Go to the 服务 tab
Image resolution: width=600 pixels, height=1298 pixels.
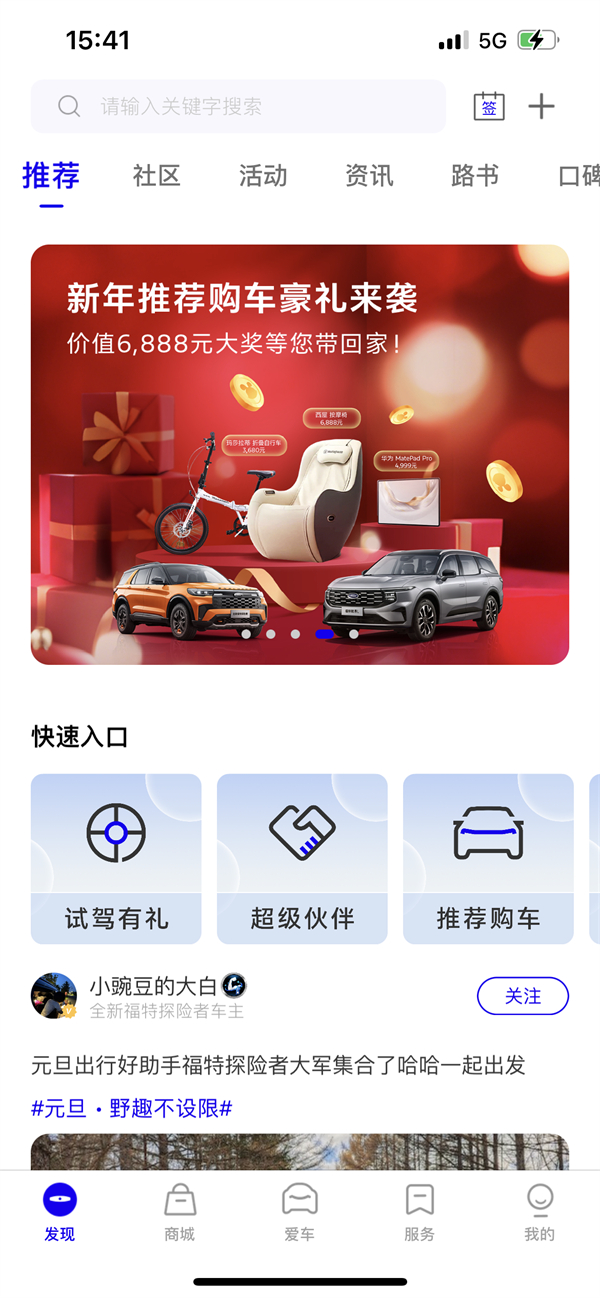click(420, 1212)
